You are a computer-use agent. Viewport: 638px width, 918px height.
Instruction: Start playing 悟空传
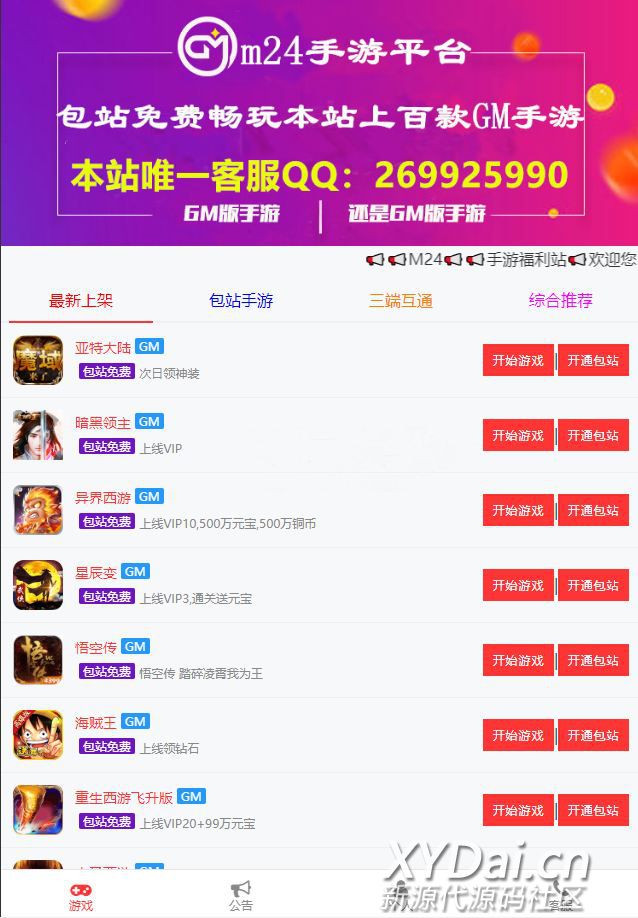coord(518,661)
